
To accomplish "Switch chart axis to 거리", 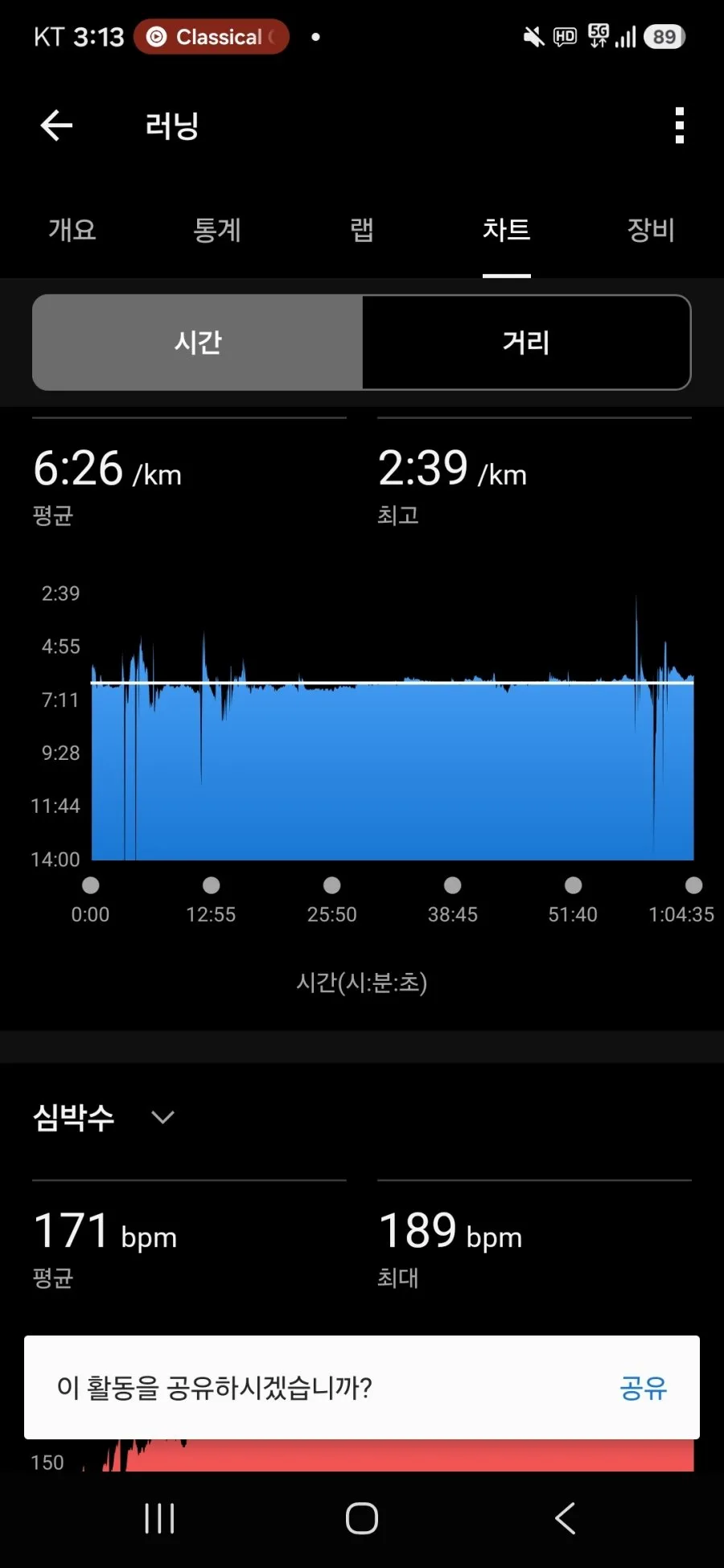I will coord(526,343).
